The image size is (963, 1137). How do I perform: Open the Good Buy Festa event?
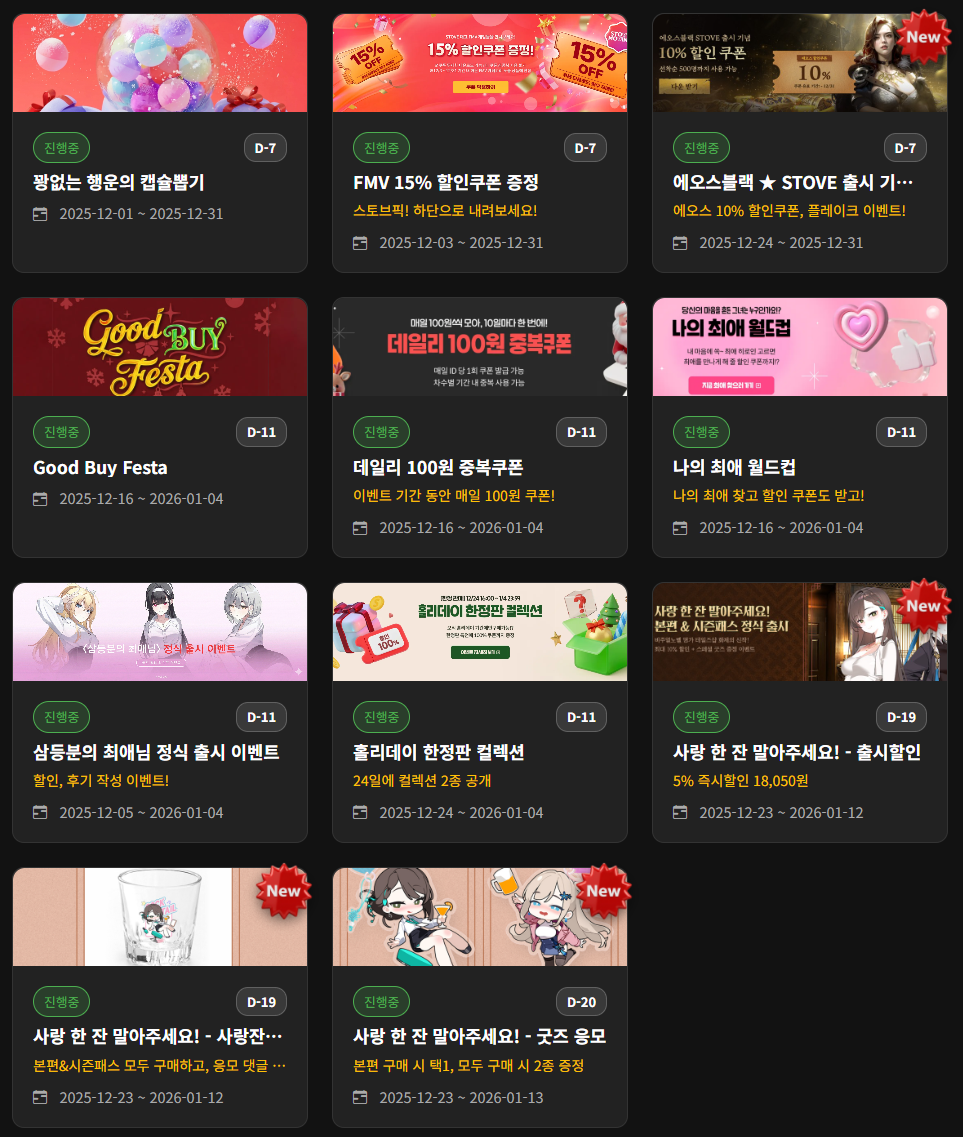pyautogui.click(x=160, y=428)
